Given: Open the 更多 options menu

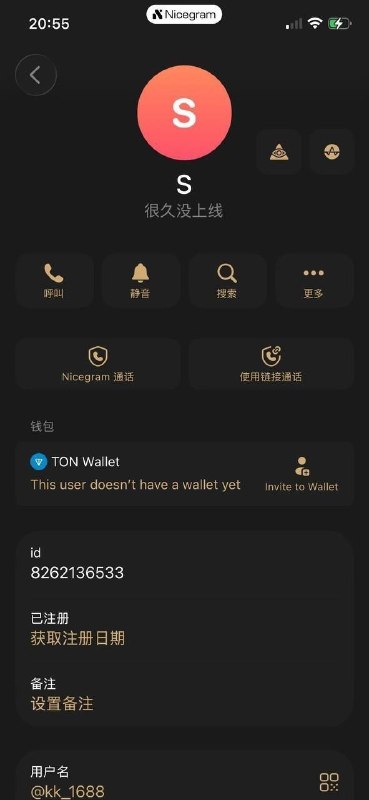Looking at the screenshot, I should pyautogui.click(x=313, y=281).
